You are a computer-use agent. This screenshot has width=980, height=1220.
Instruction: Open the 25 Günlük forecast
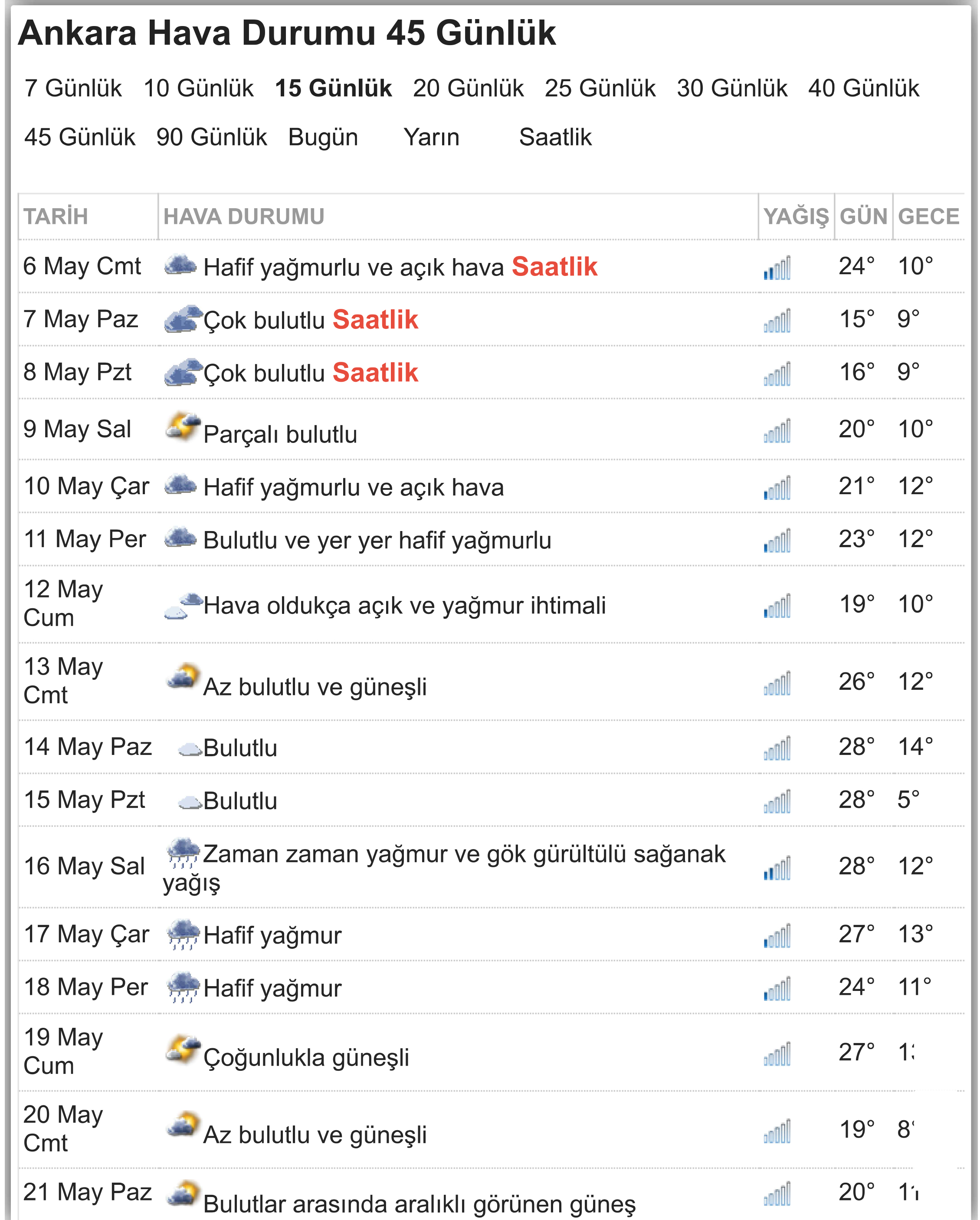coord(600,88)
